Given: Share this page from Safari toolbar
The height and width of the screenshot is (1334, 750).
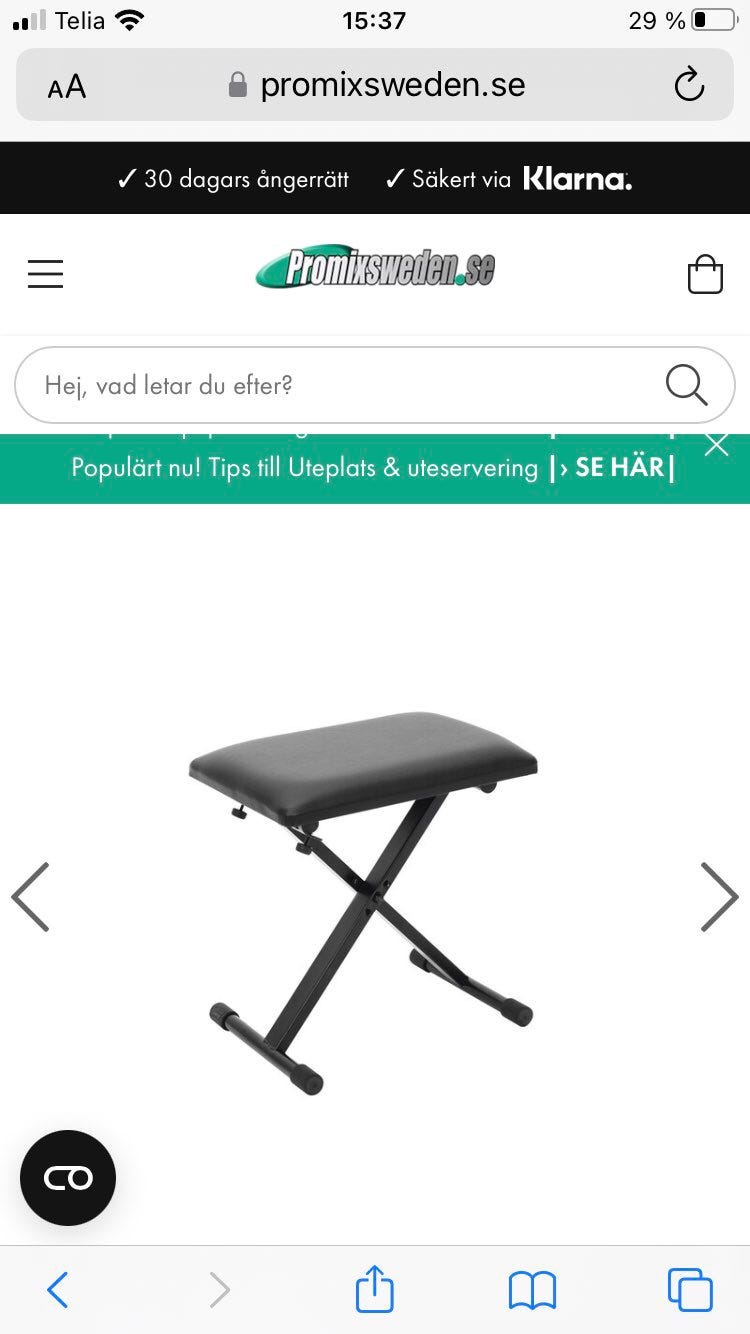Looking at the screenshot, I should [x=375, y=1288].
